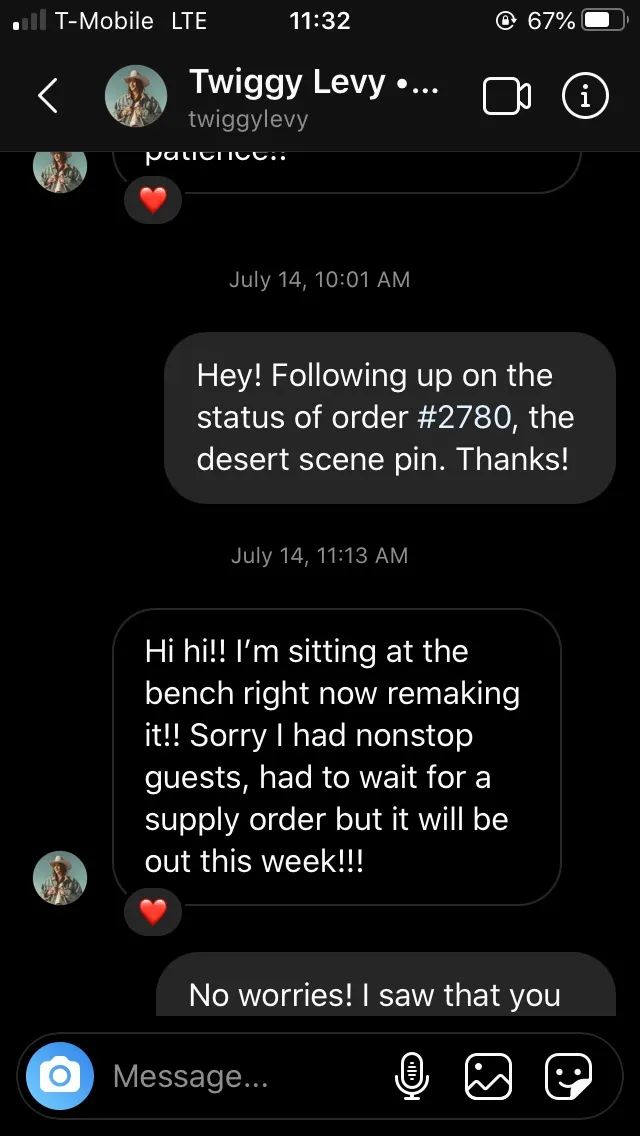640x1136 pixels.
Task: Focus the Message text field
Action: [x=240, y=1076]
